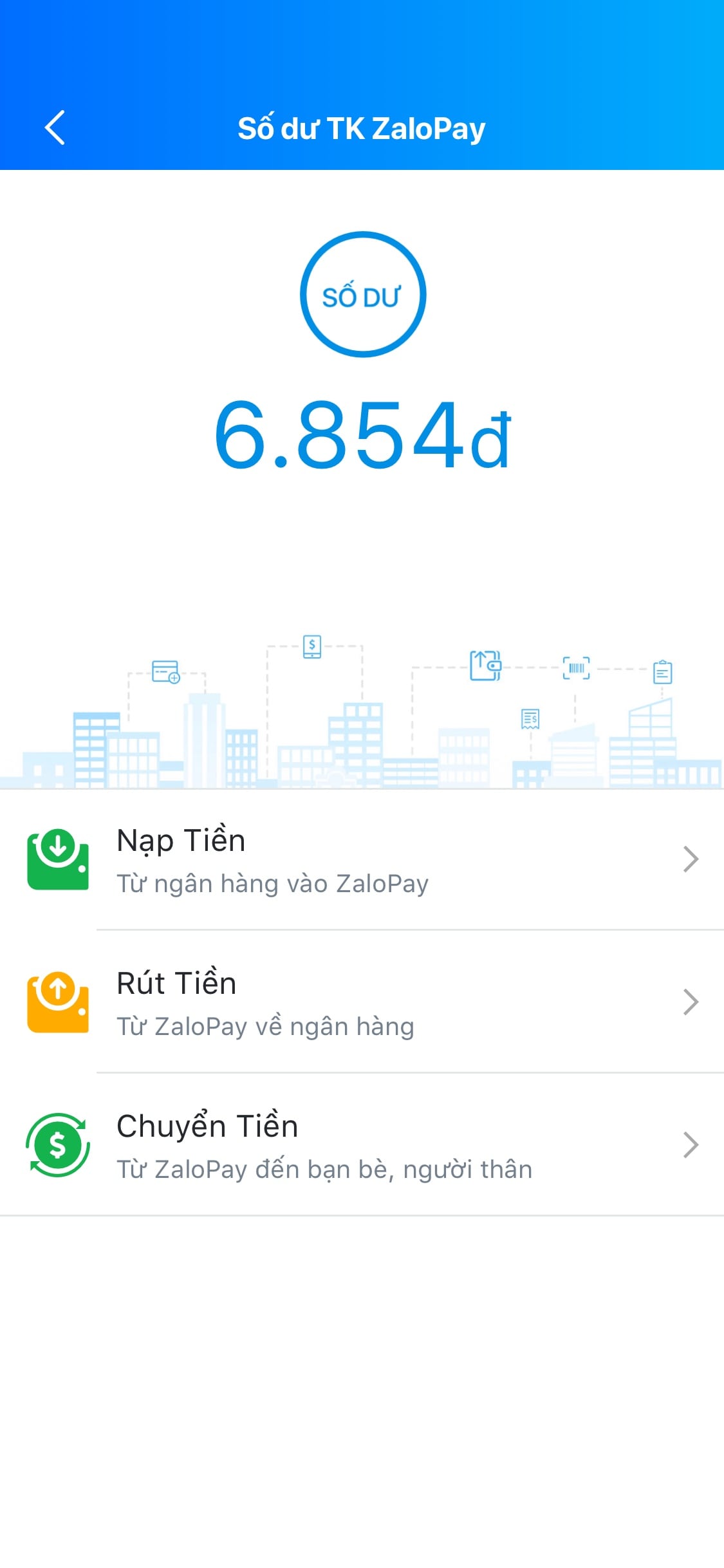Select Chuyển Tiền to transfer money

(362, 1146)
